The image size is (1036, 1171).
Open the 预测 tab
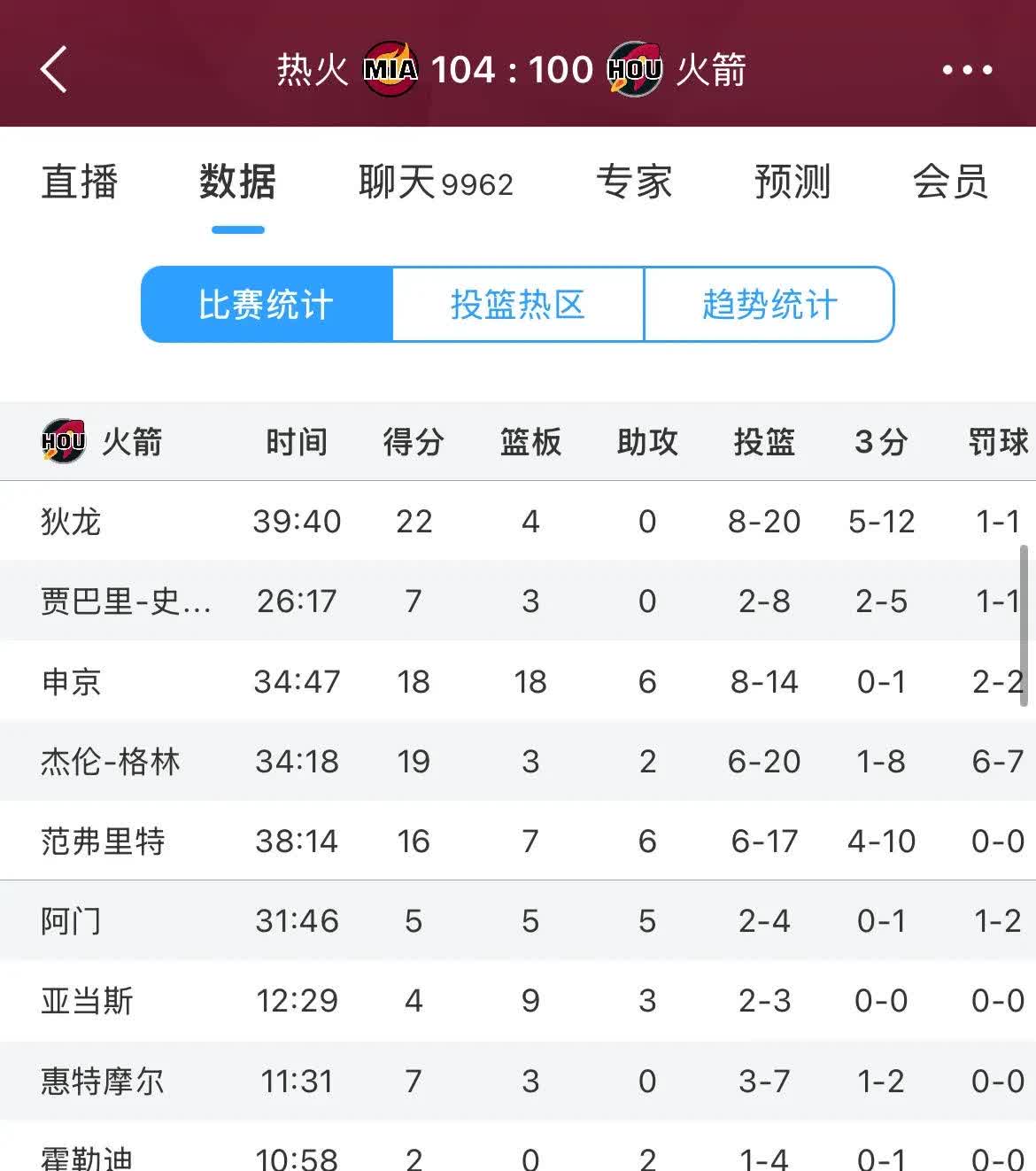(792, 182)
